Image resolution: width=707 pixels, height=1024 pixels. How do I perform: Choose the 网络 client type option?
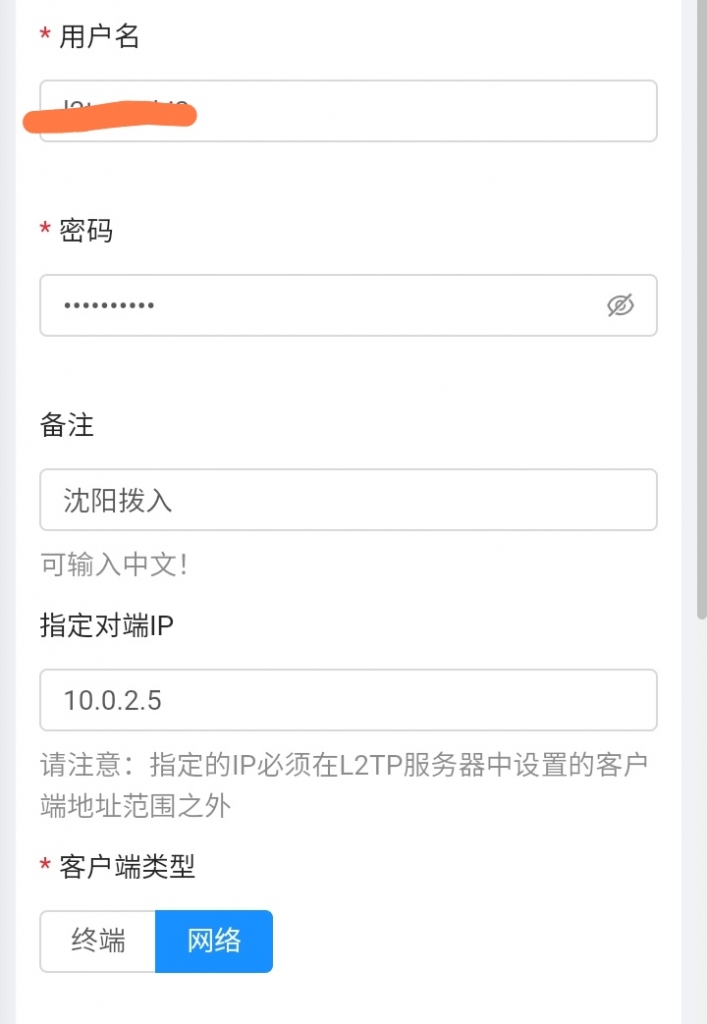[214, 941]
